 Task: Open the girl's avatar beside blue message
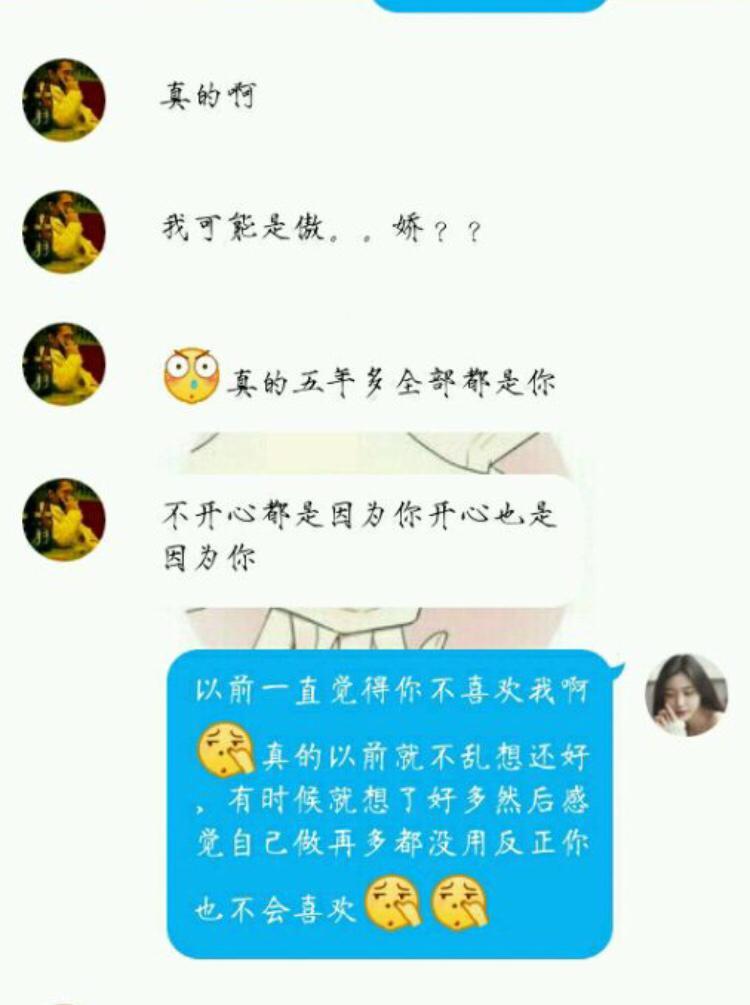coord(686,696)
